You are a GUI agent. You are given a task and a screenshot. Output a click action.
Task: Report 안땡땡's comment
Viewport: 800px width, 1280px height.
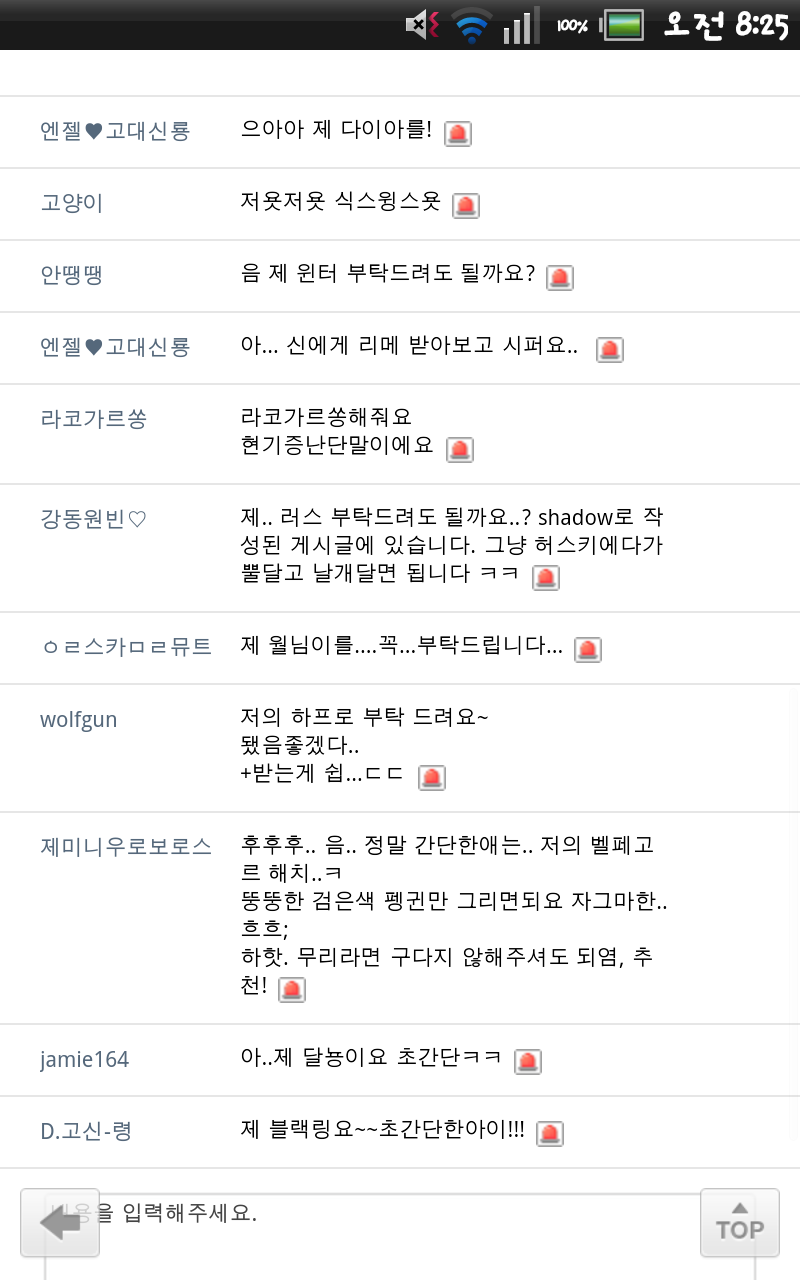click(x=560, y=278)
